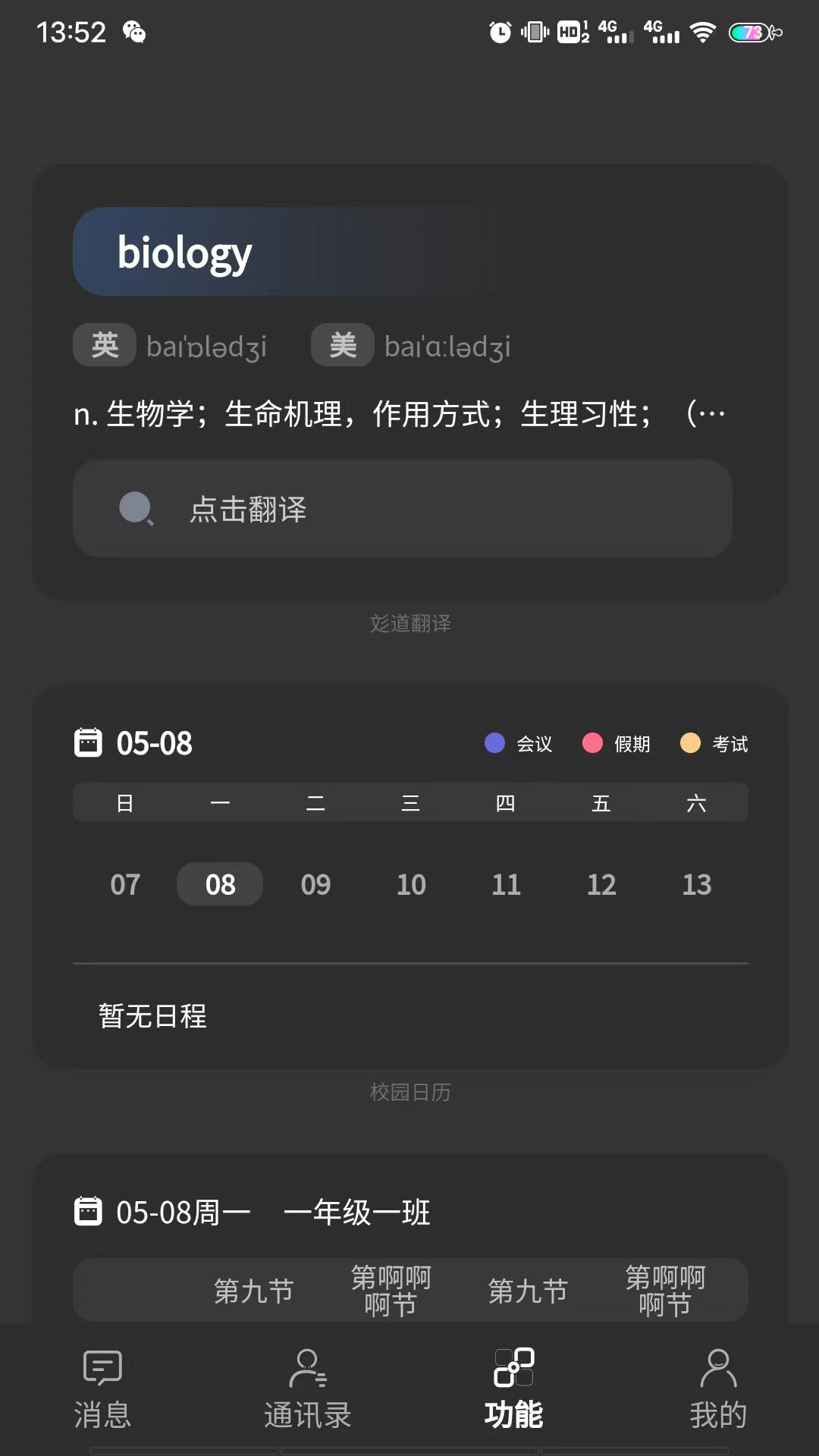Select date 10 in the calendar
Viewport: 819px width, 1456px height.
pyautogui.click(x=411, y=884)
